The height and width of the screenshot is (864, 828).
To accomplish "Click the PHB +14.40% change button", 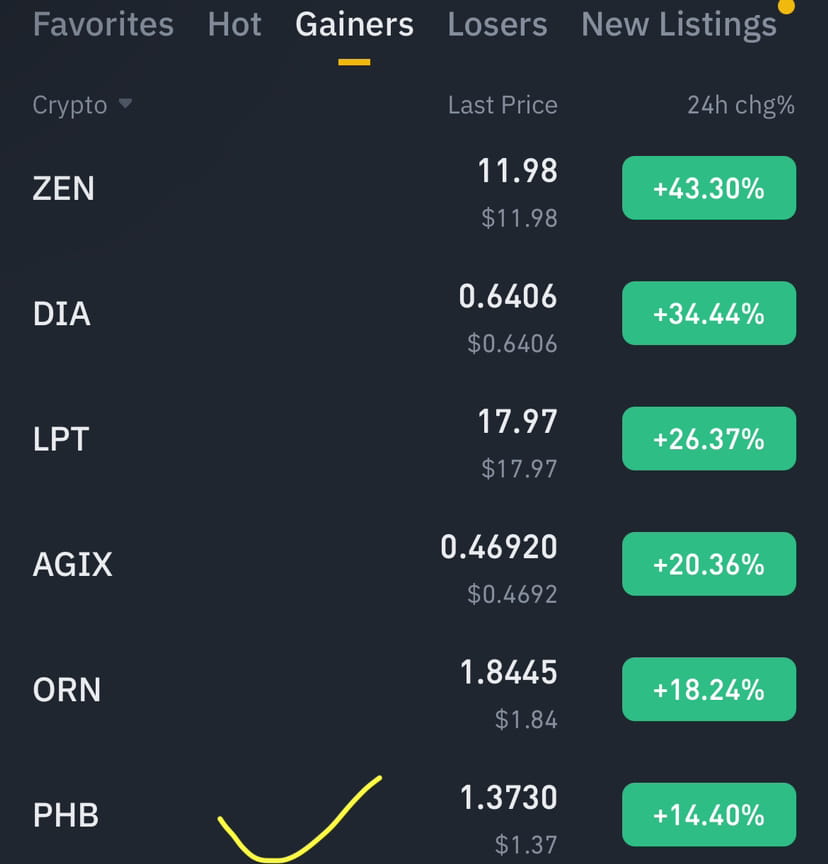I will (709, 814).
